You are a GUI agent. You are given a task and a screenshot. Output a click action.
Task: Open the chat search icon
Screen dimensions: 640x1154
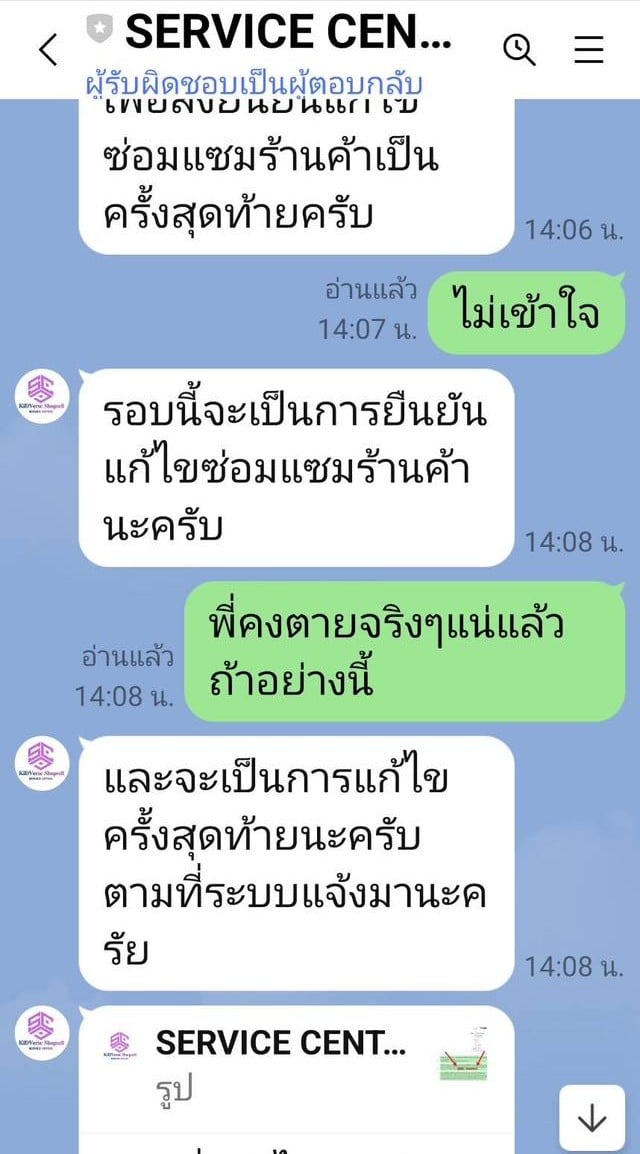point(519,49)
